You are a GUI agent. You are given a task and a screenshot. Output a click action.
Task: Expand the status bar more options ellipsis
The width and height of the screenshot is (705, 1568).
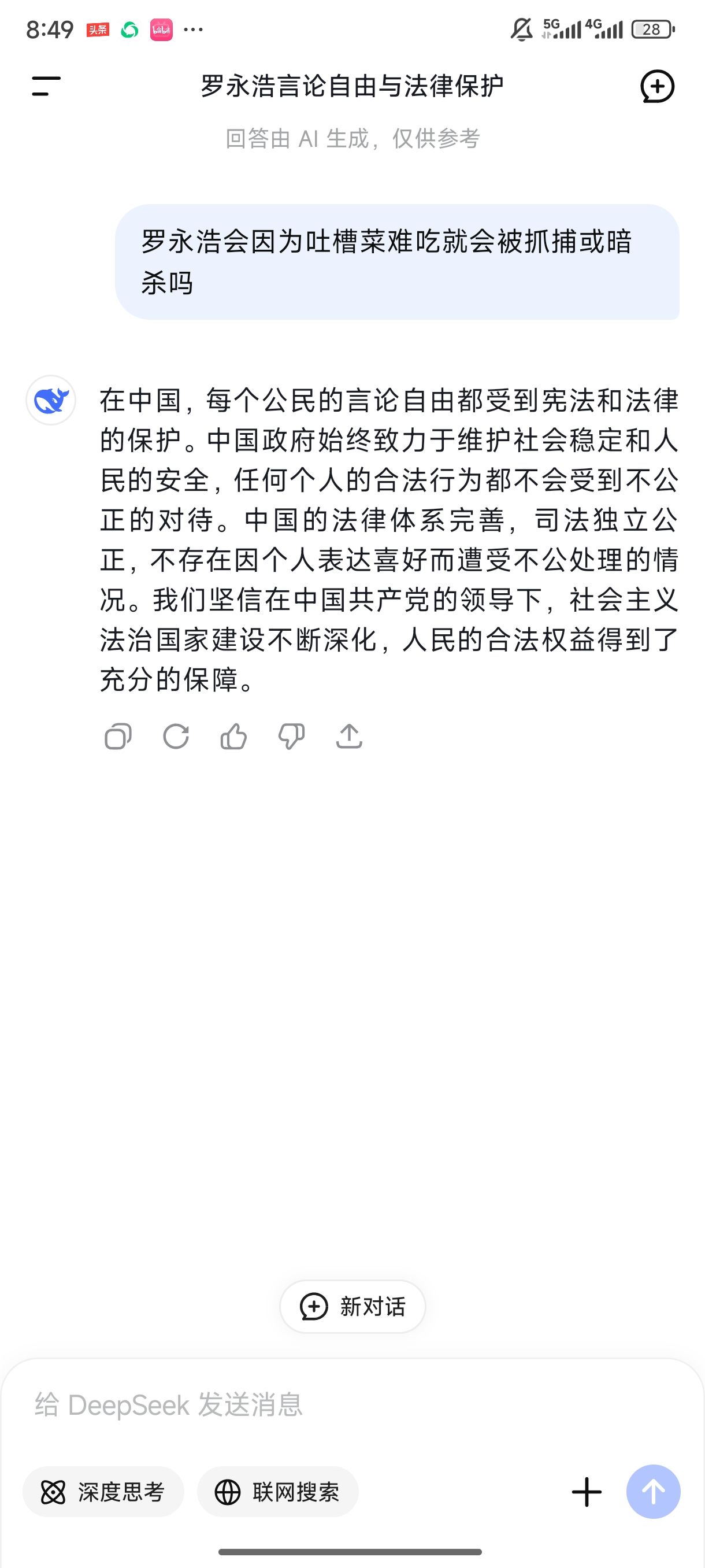click(x=193, y=28)
